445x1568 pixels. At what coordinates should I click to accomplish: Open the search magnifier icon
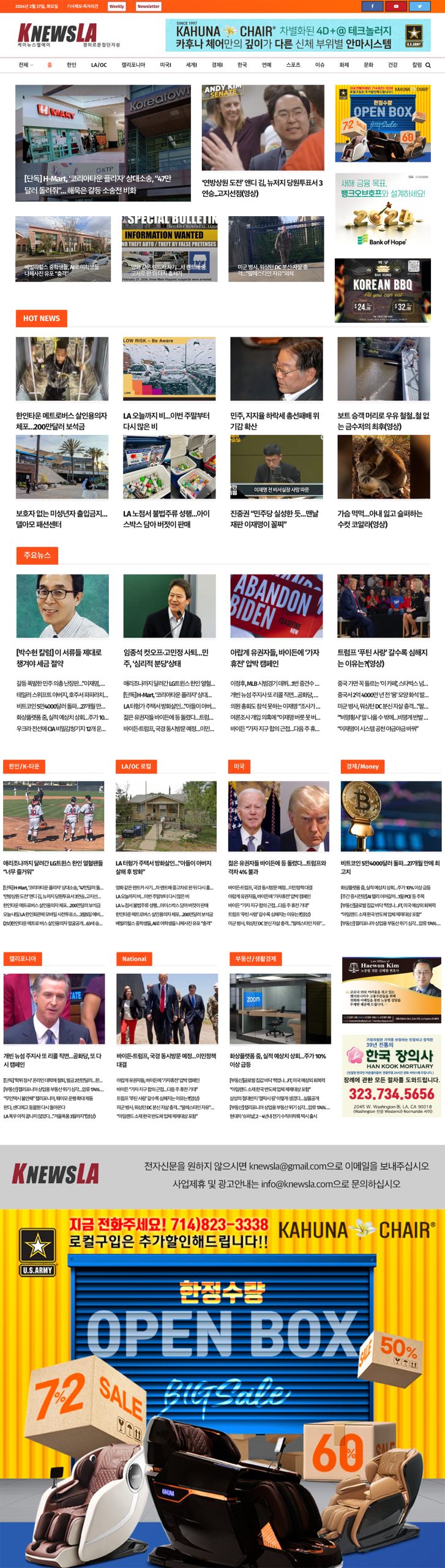coord(428,65)
